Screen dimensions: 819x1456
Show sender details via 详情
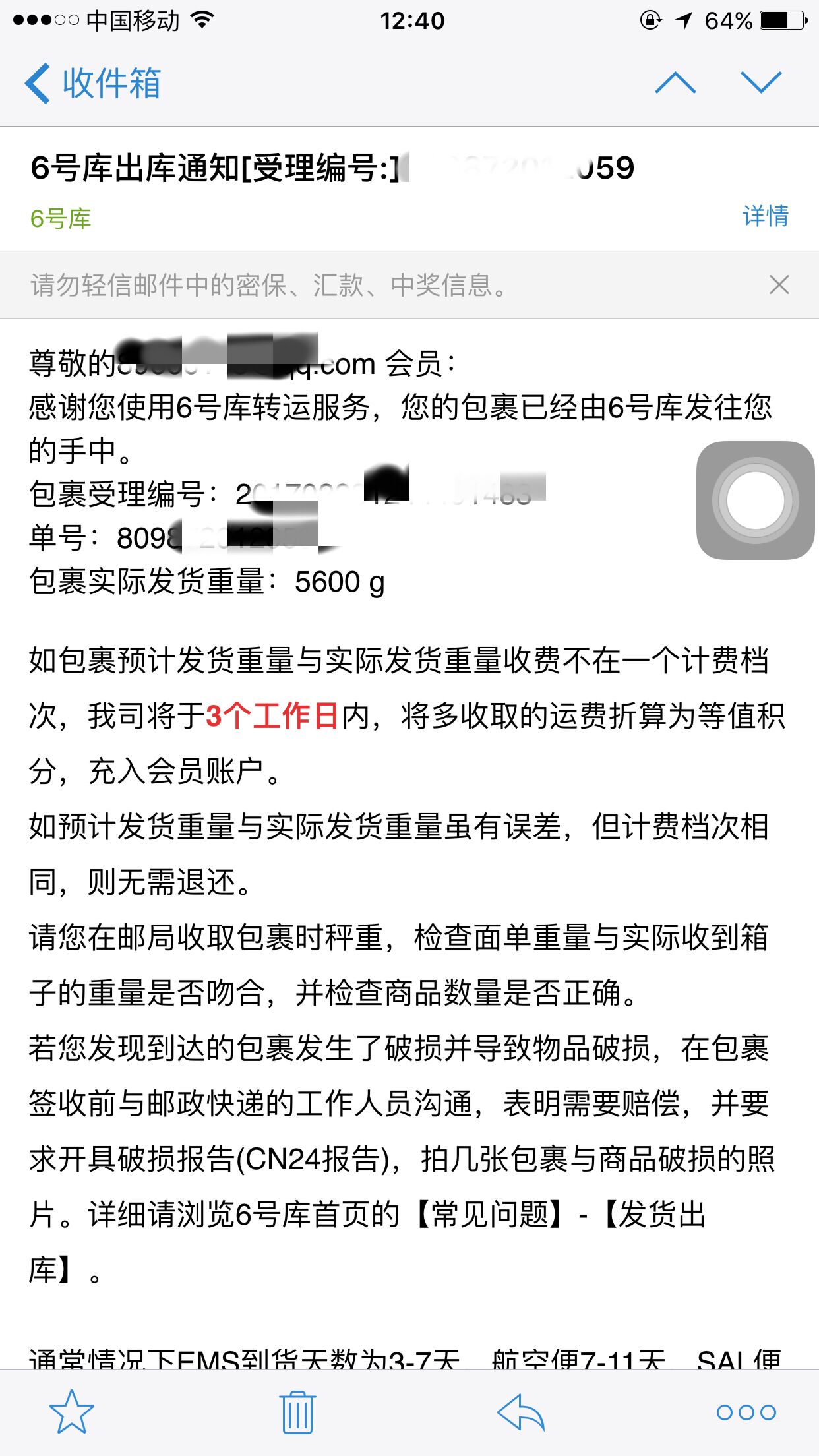[765, 216]
